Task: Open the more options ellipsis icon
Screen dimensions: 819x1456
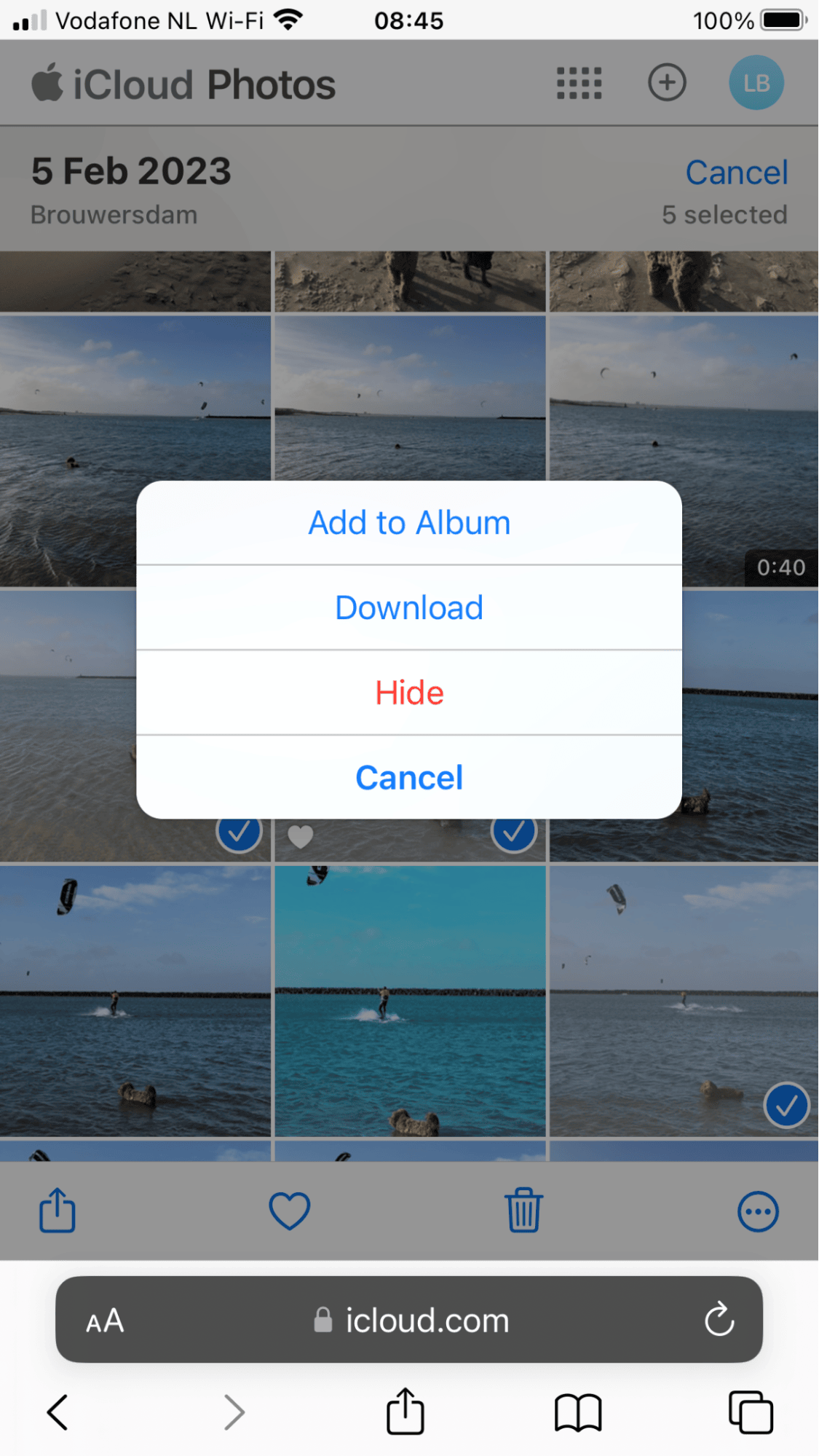Action: click(x=758, y=1212)
